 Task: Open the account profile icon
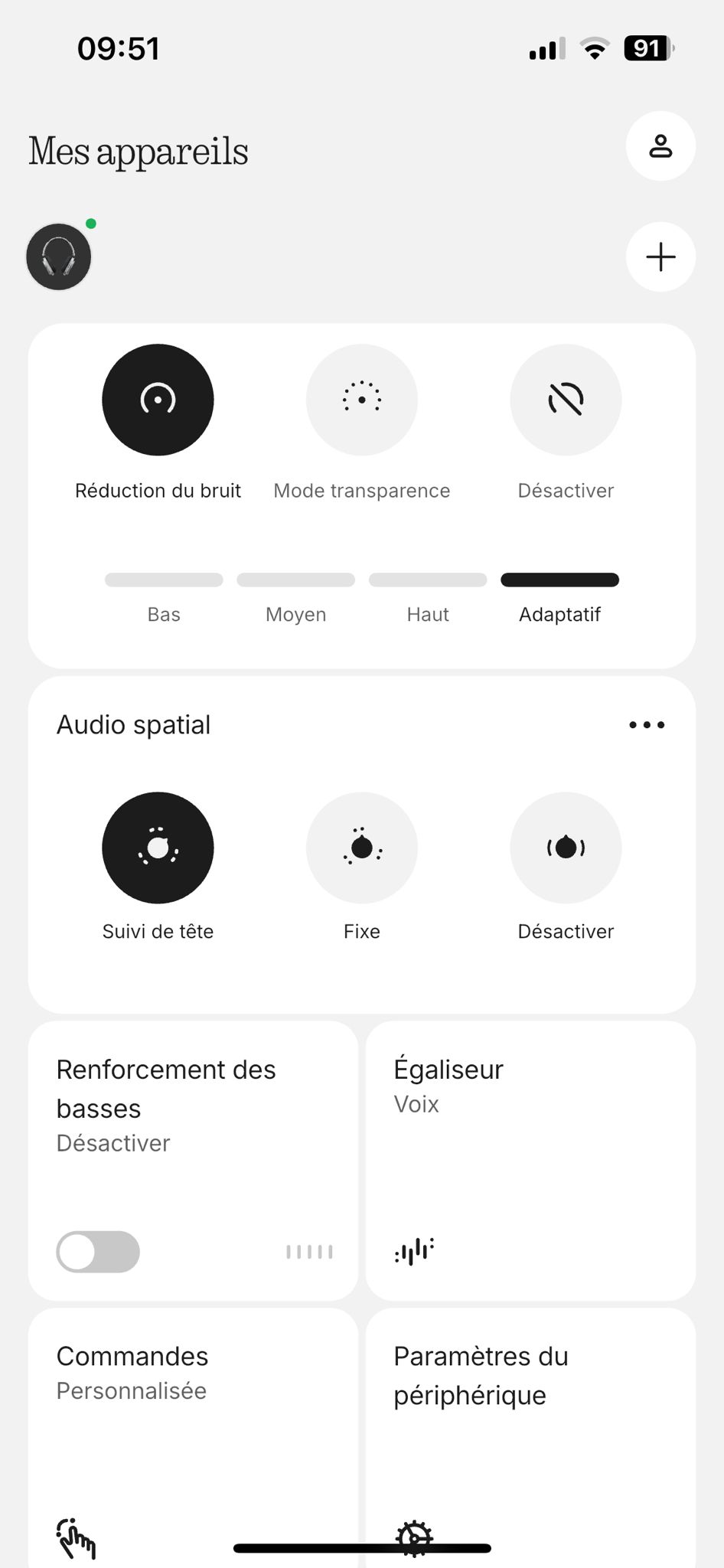click(x=660, y=145)
